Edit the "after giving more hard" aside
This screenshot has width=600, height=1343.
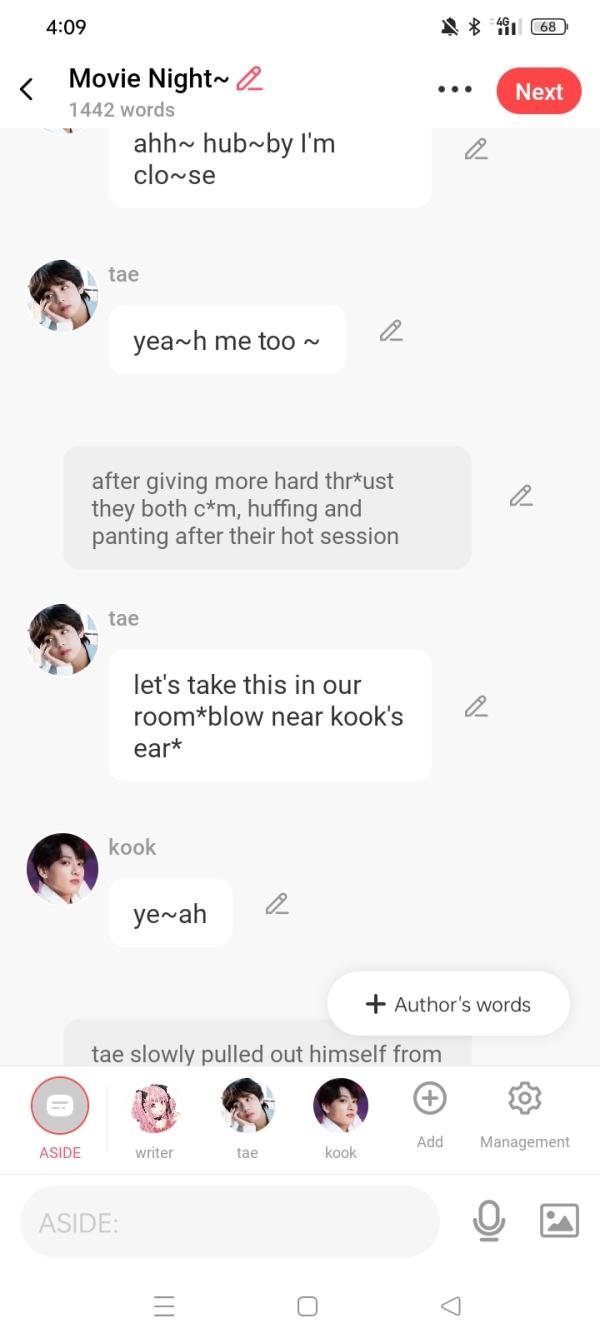click(520, 496)
